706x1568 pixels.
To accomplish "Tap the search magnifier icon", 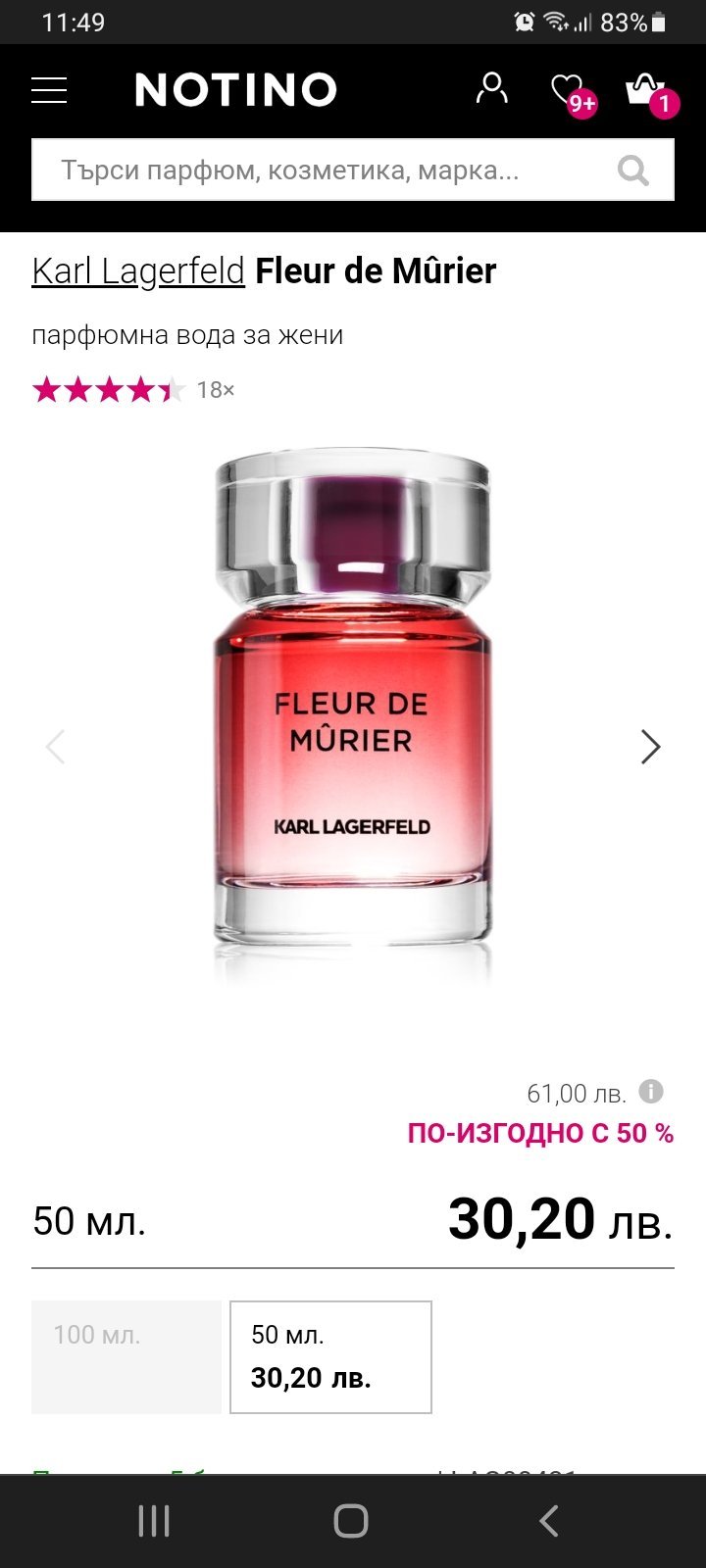I will pos(633,171).
